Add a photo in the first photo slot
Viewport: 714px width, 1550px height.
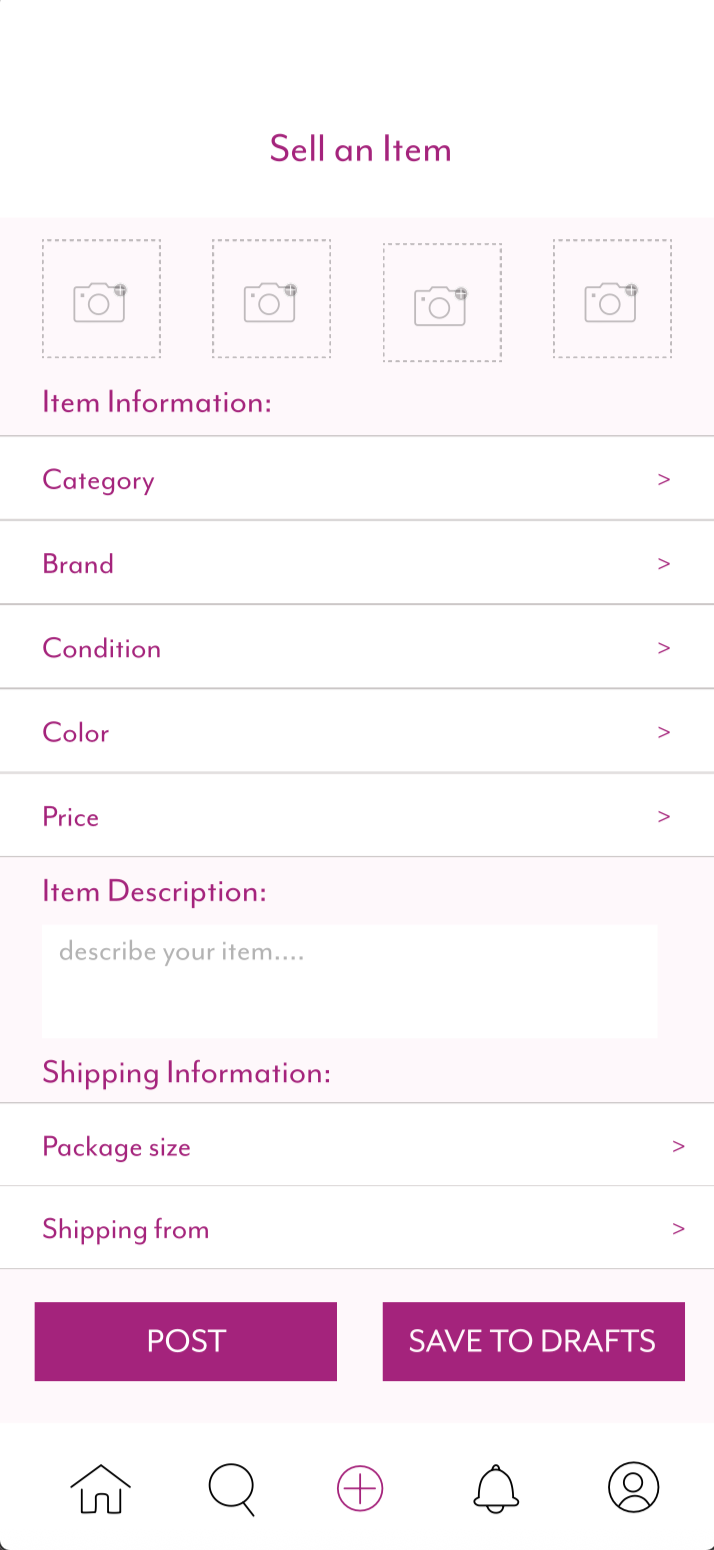pyautogui.click(x=101, y=299)
